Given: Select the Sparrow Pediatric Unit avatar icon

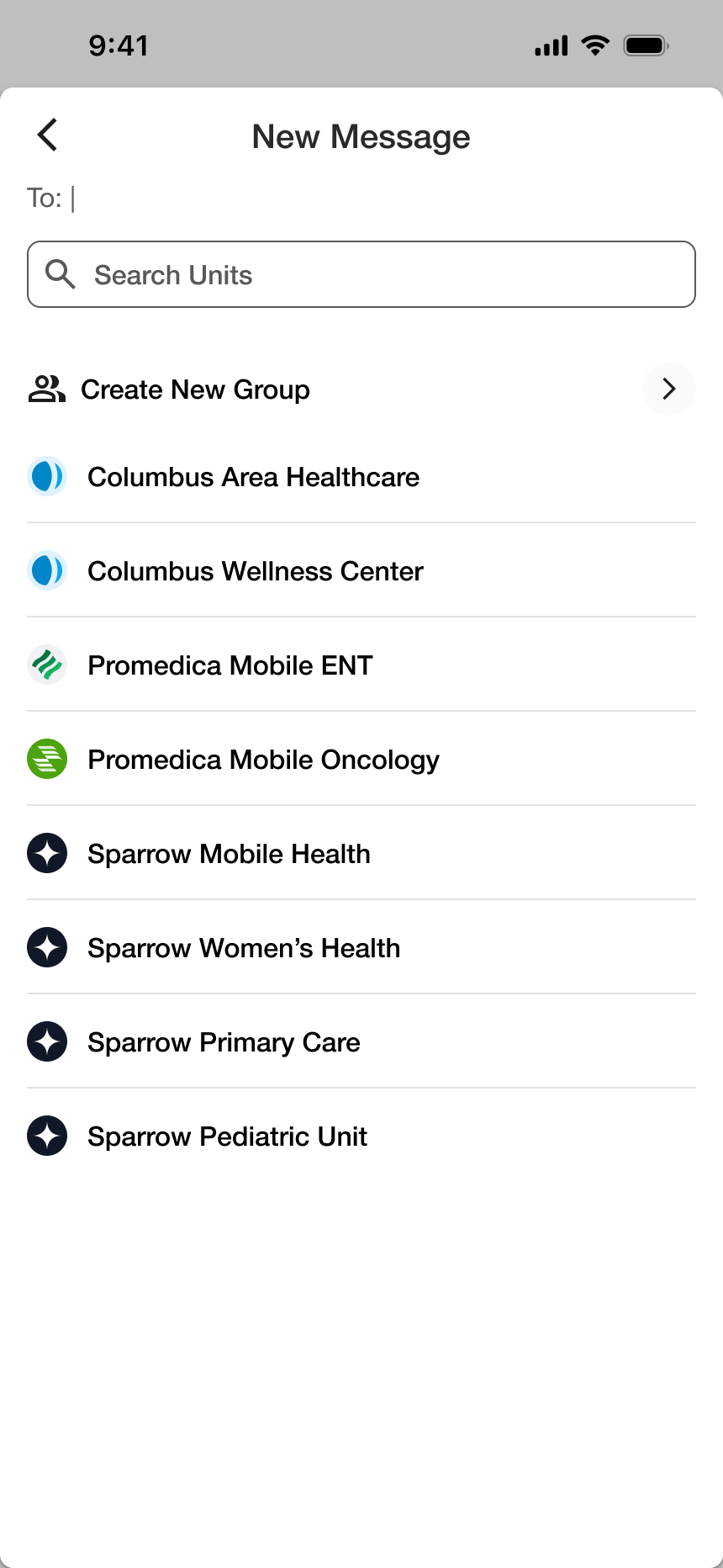Looking at the screenshot, I should pyautogui.click(x=46, y=1136).
